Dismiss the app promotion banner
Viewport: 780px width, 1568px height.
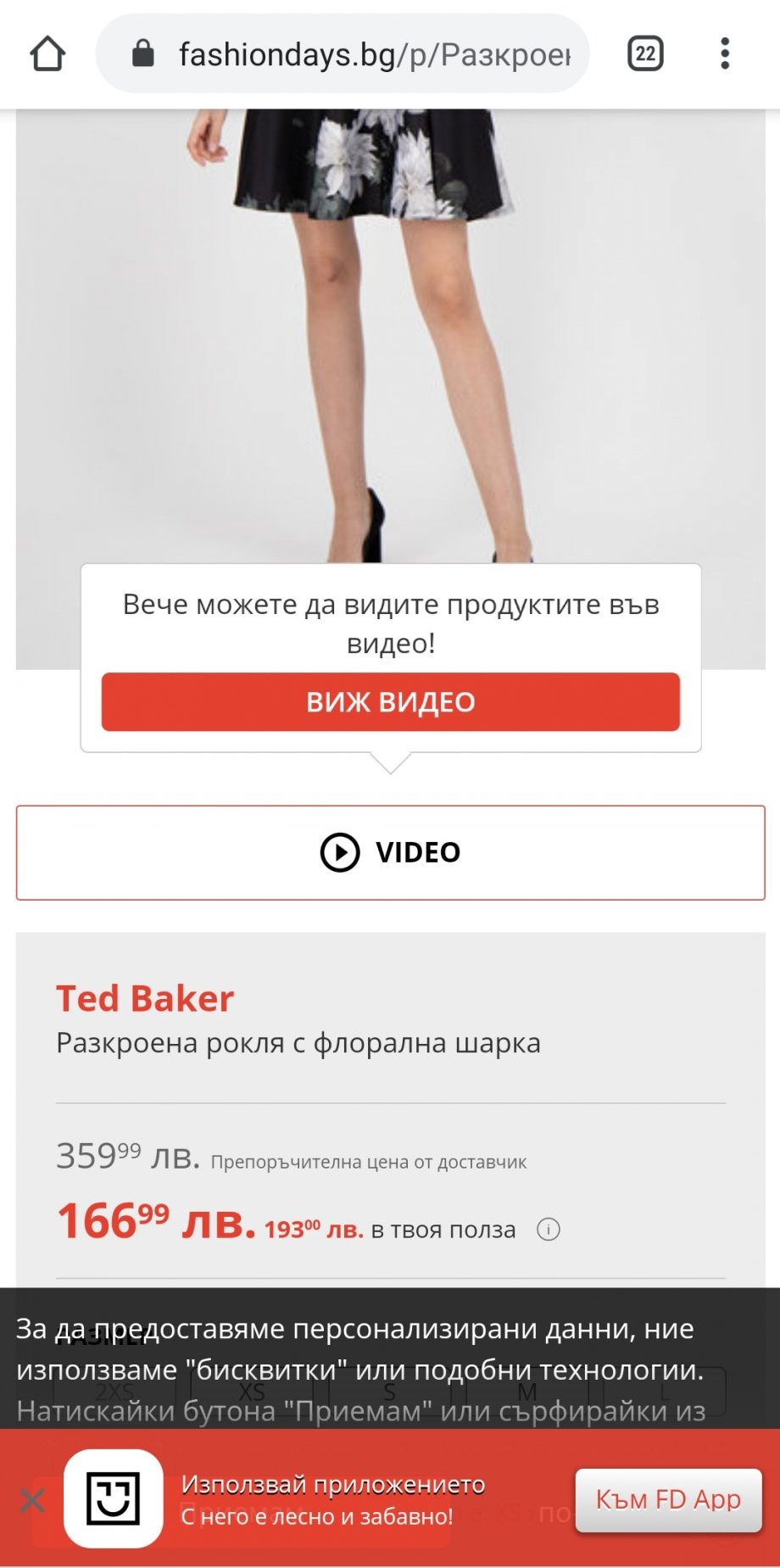(x=32, y=1500)
